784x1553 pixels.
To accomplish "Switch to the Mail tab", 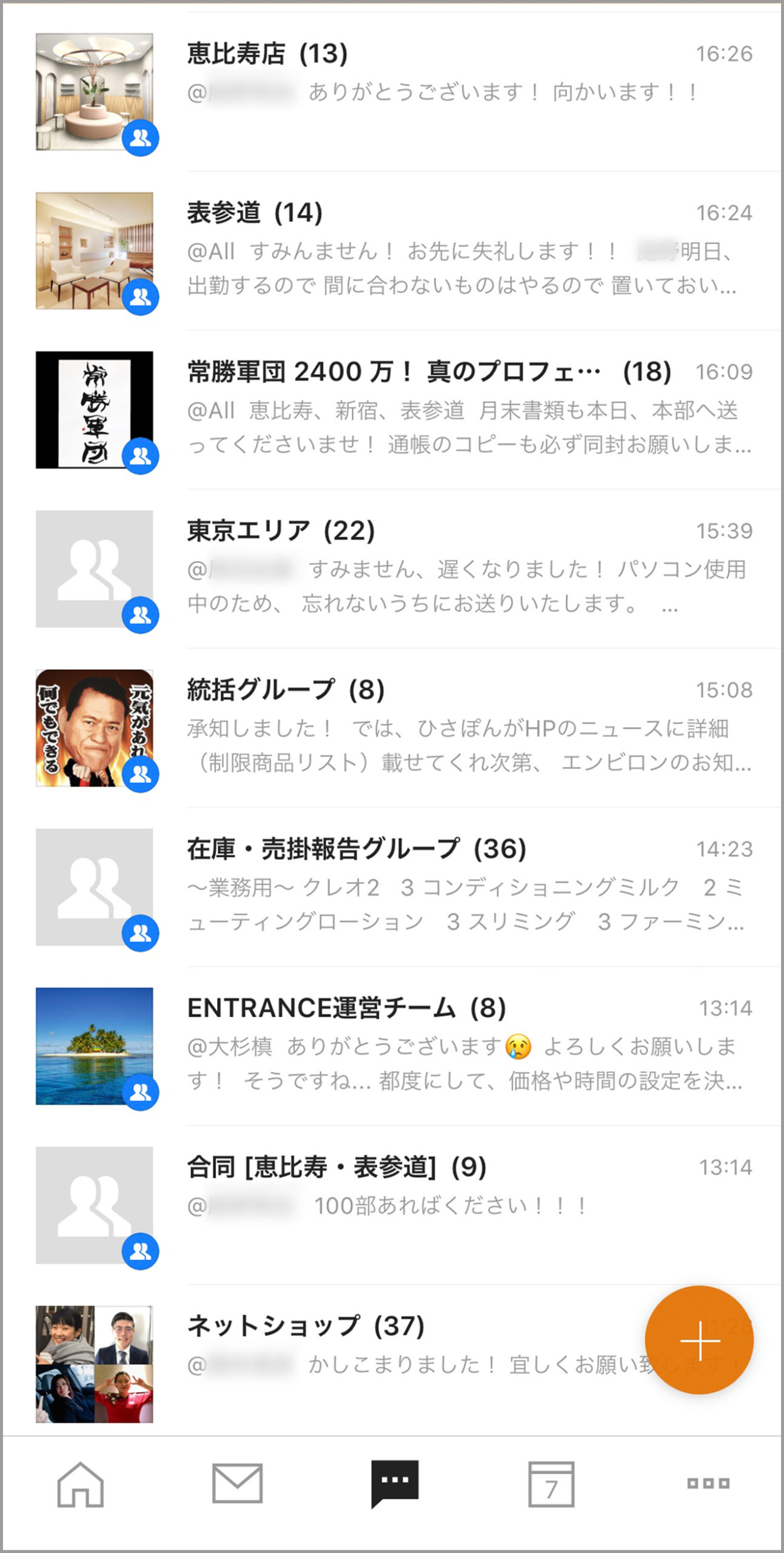I will coord(237,1484).
